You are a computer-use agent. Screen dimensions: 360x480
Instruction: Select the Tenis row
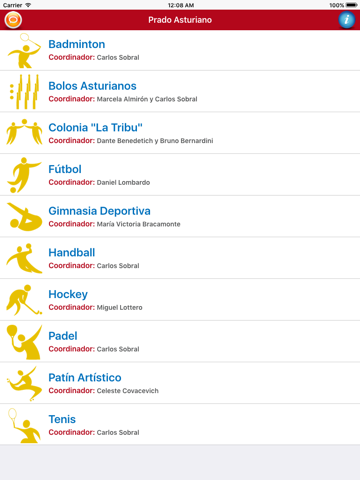coord(180,424)
